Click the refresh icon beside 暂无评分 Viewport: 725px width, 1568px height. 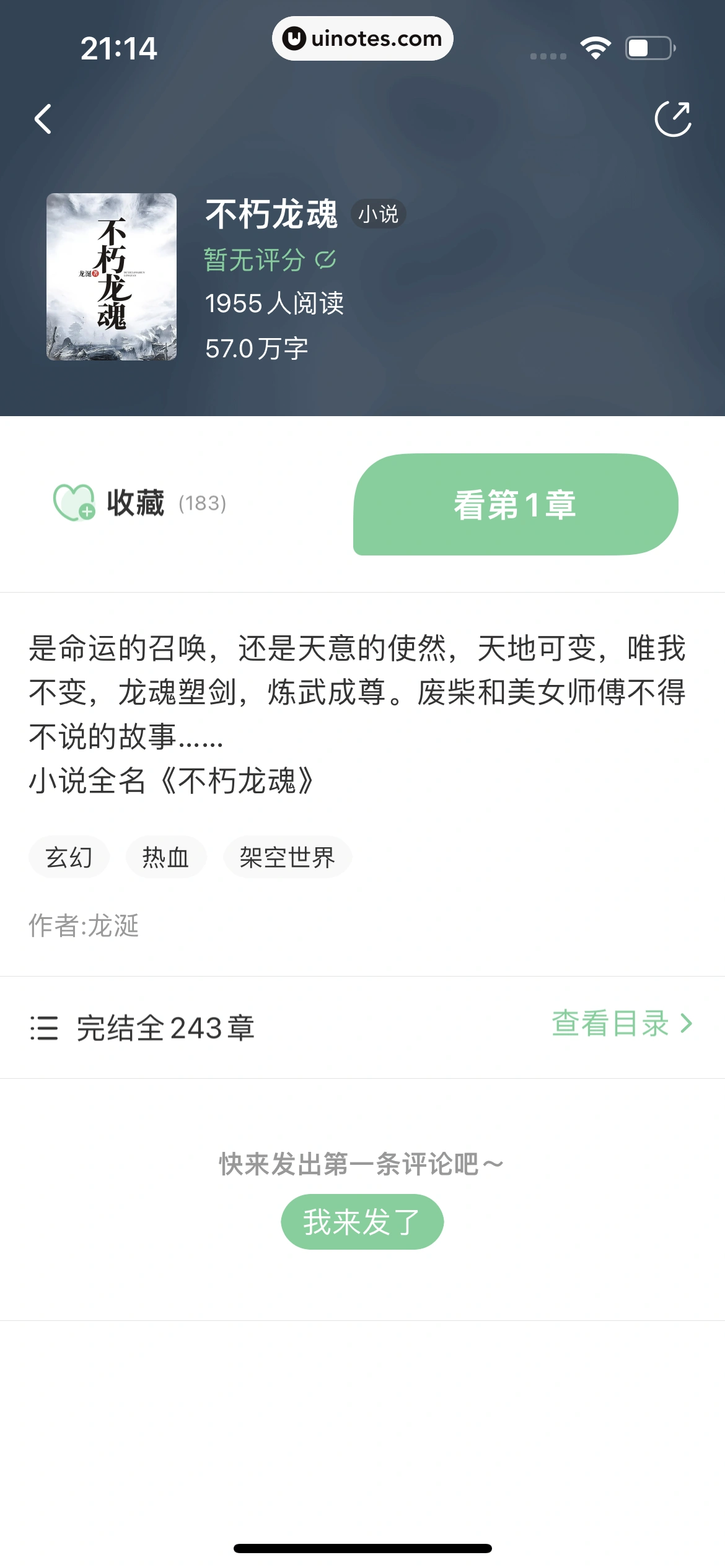(327, 261)
